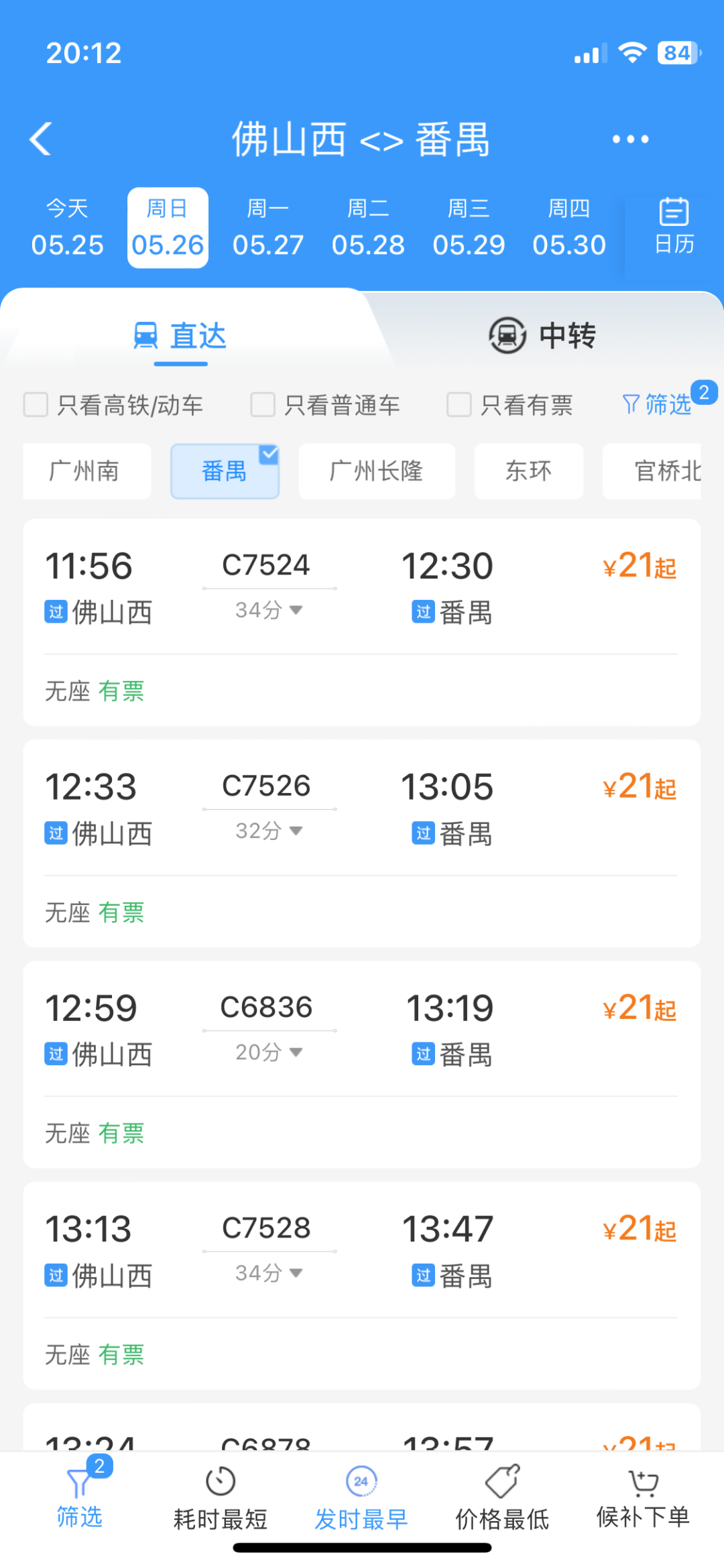Check the 只看高铁/动车 box

[36, 405]
